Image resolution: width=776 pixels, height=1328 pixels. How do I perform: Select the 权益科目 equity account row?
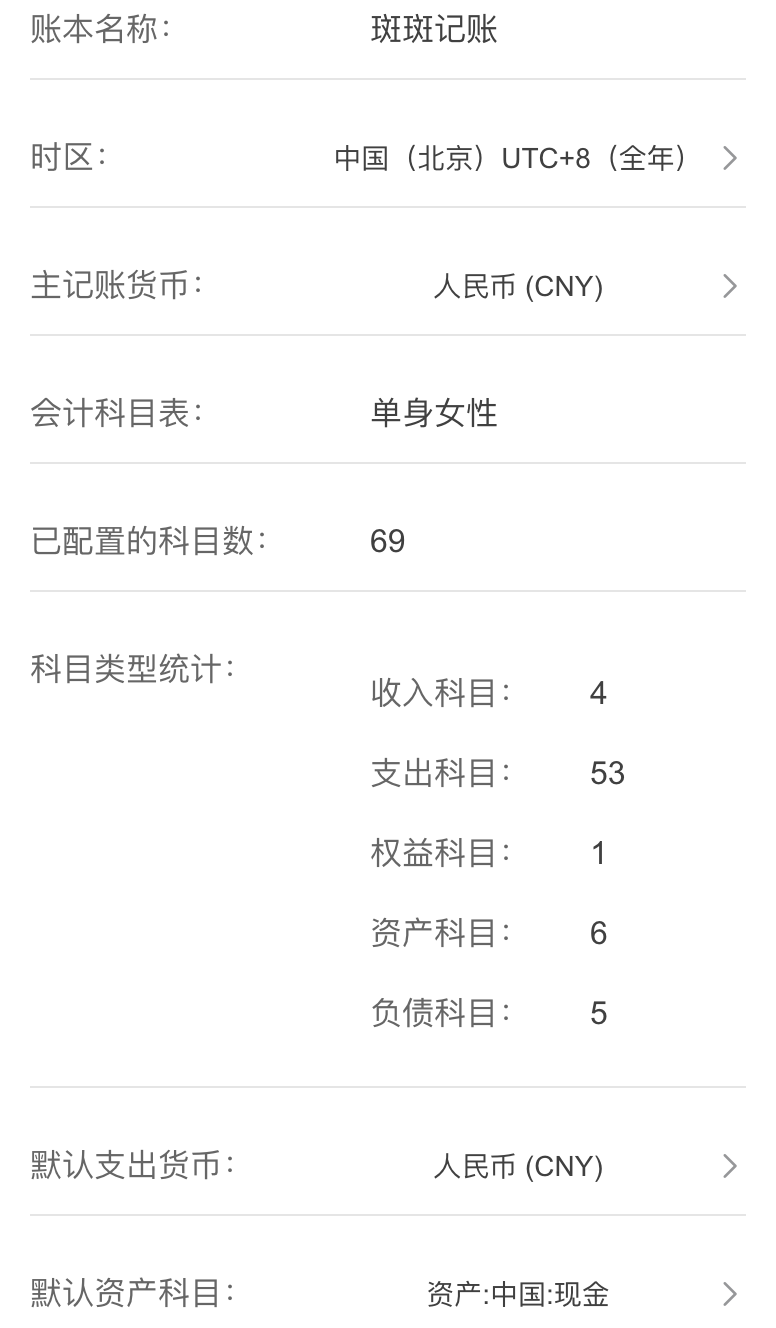tap(597, 852)
